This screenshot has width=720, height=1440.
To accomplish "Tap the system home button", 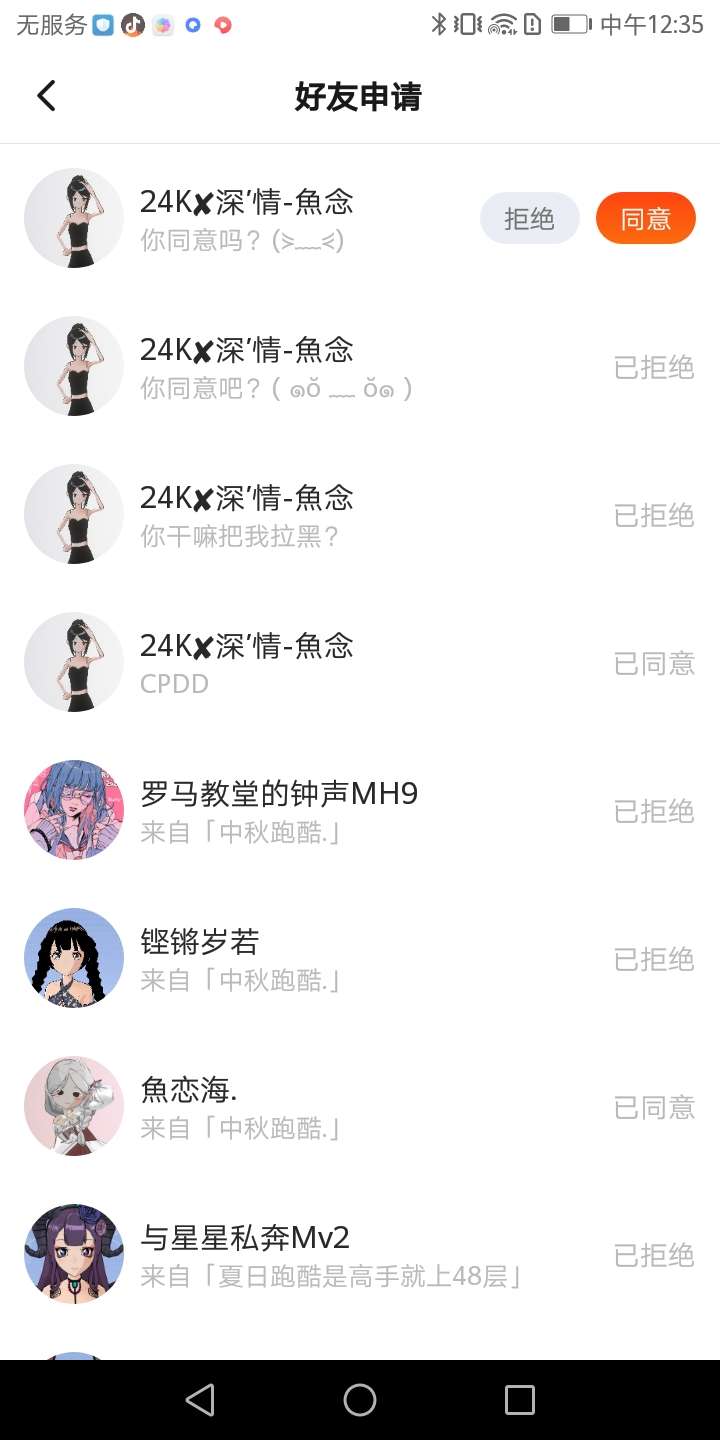I will pyautogui.click(x=360, y=1400).
